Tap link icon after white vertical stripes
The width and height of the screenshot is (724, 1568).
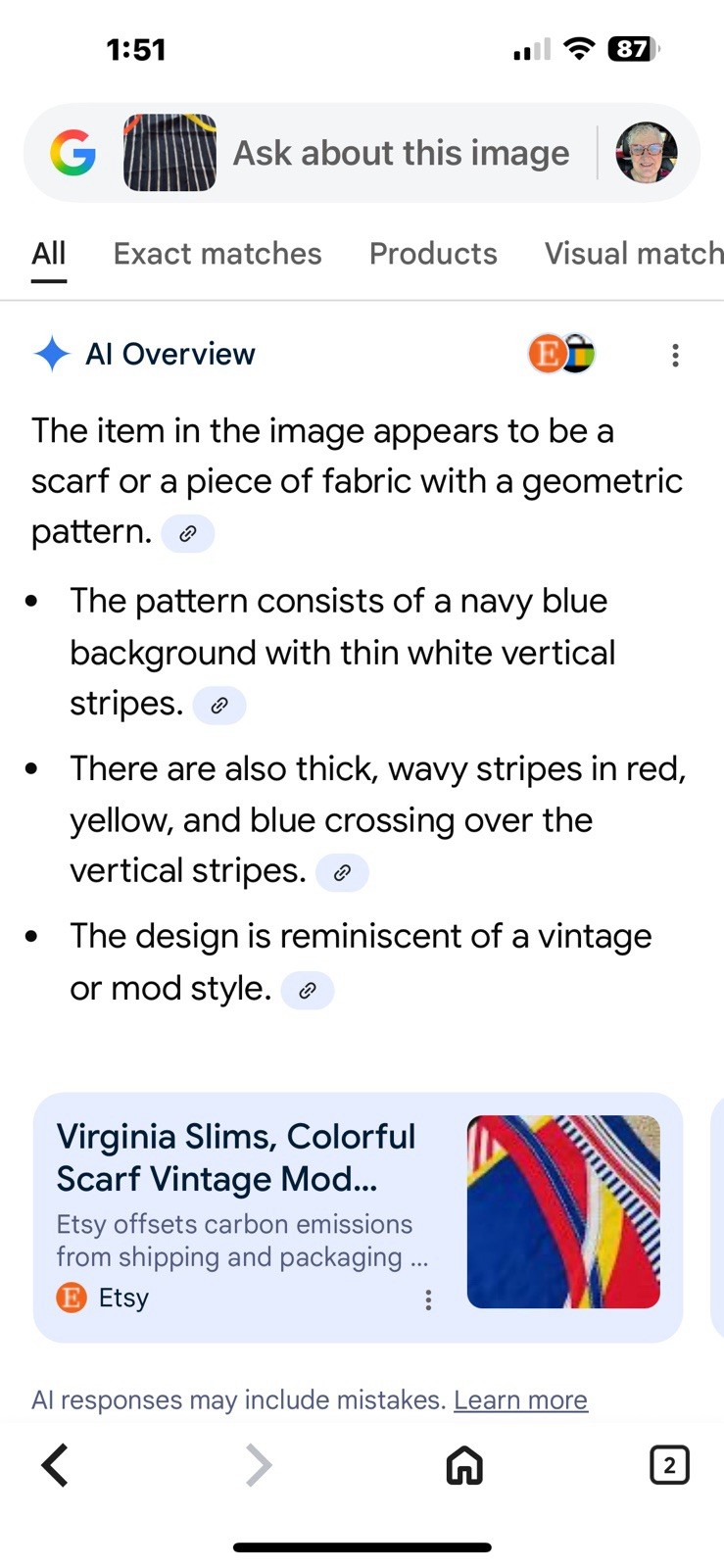219,705
